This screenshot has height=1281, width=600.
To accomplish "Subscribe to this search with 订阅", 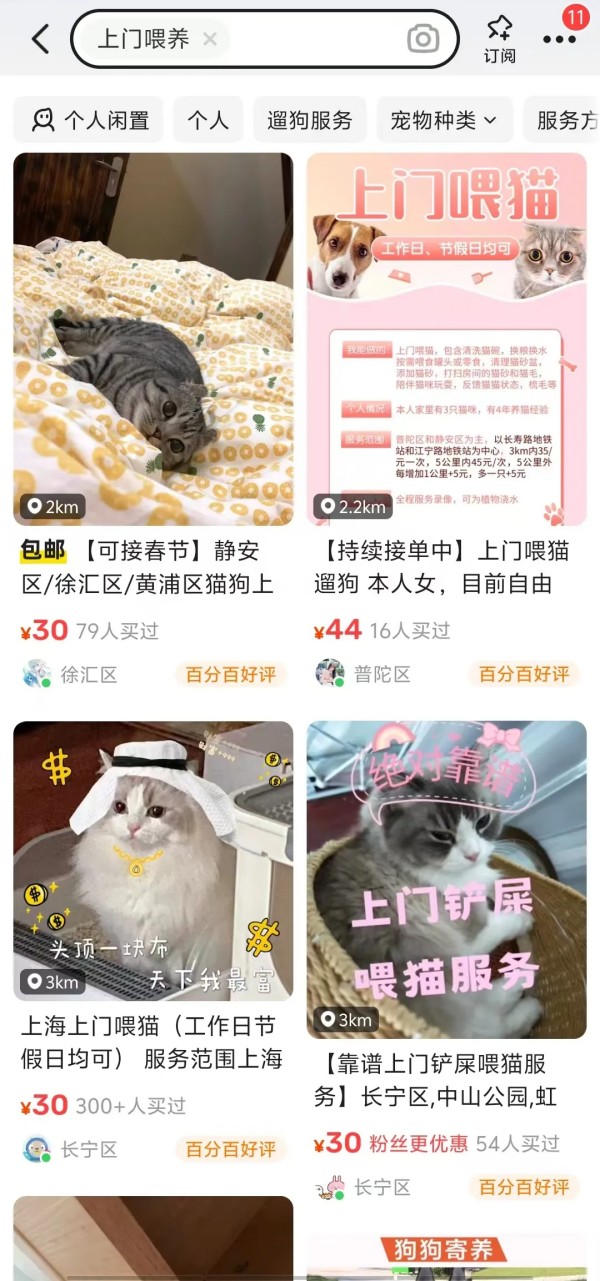I will [x=499, y=39].
